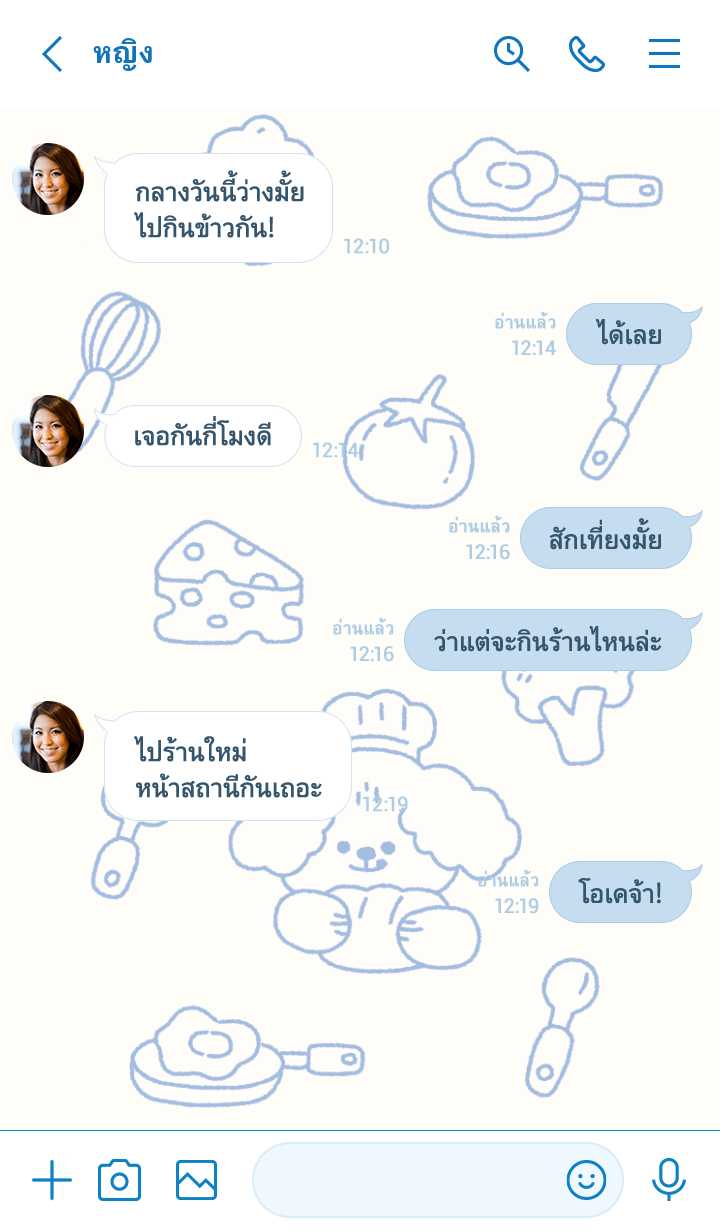
Task: Open the emoji and sticker picker
Action: point(586,1181)
